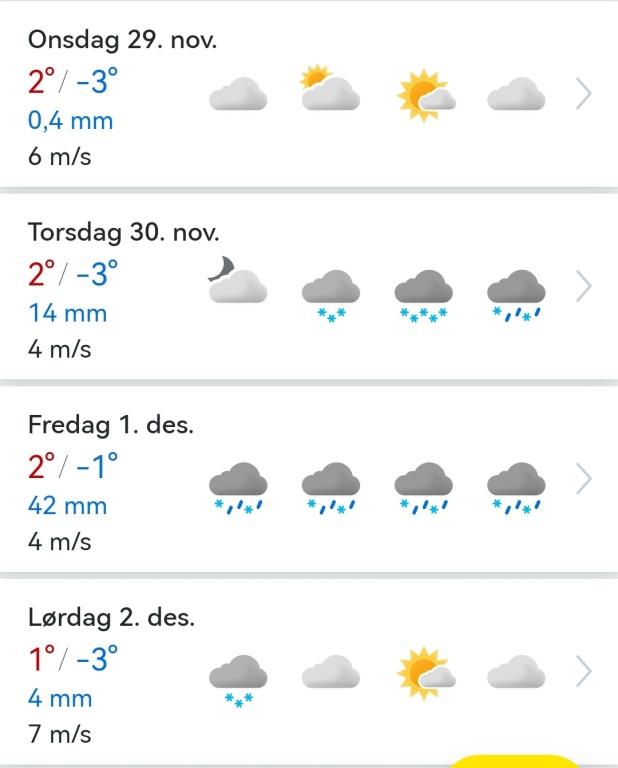Show details for Torsdag 30. nov.
This screenshot has height=768, width=618.
tap(584, 288)
